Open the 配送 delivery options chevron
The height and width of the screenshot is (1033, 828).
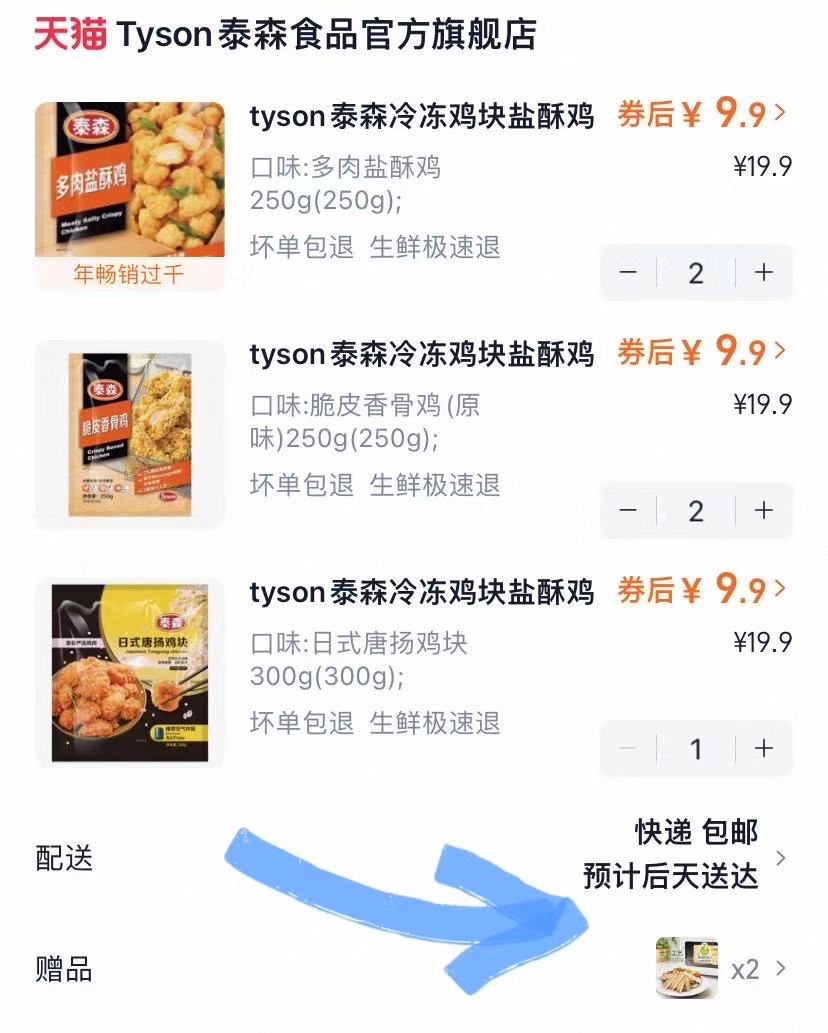pyautogui.click(x=782, y=855)
